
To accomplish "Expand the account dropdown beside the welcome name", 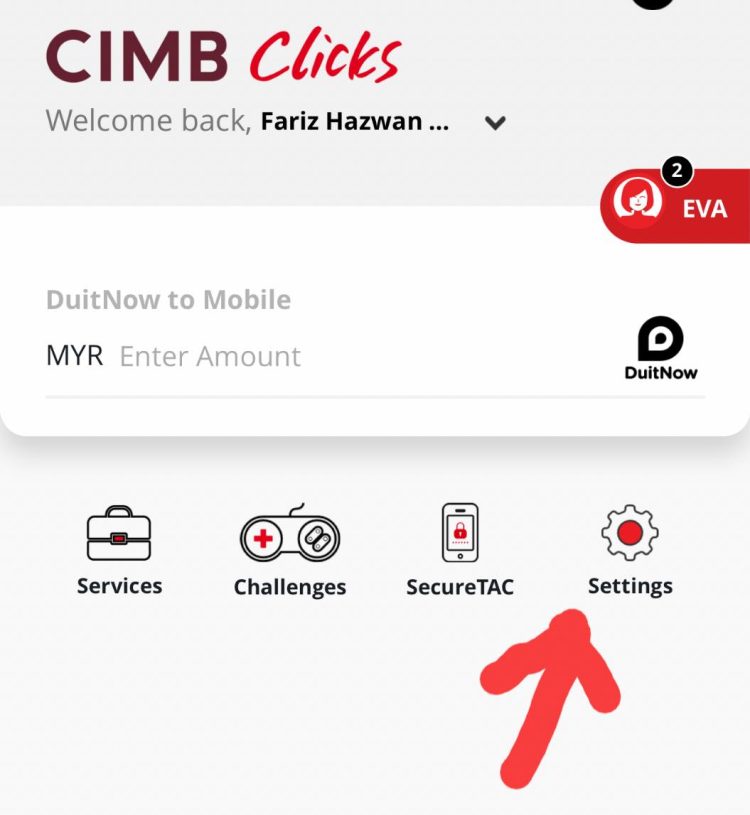I will pyautogui.click(x=495, y=124).
